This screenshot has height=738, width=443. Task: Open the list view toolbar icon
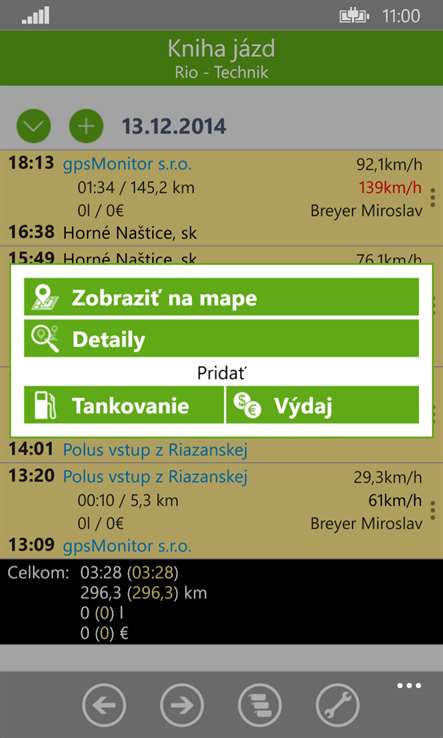tap(260, 705)
